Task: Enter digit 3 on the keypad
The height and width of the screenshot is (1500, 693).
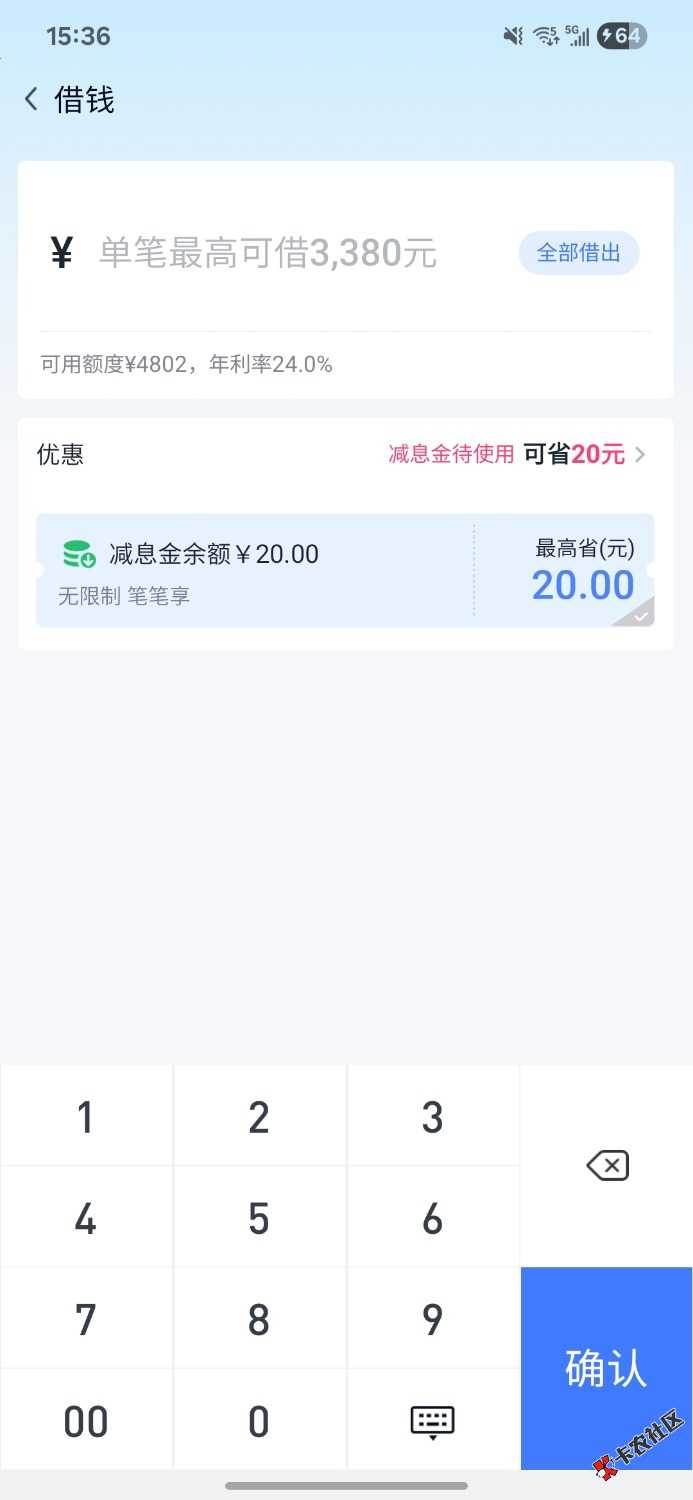Action: 432,1117
